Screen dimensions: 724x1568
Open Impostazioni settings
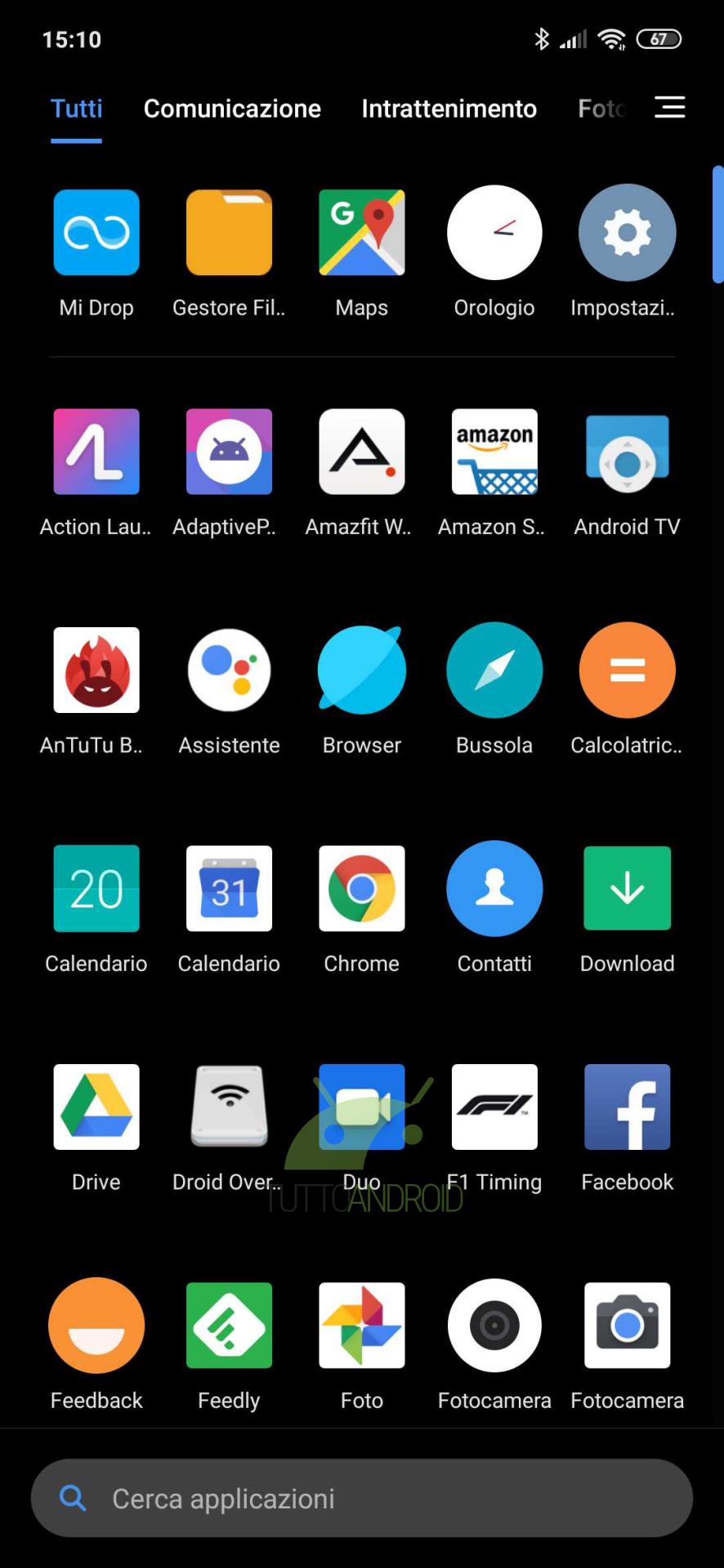click(x=627, y=233)
